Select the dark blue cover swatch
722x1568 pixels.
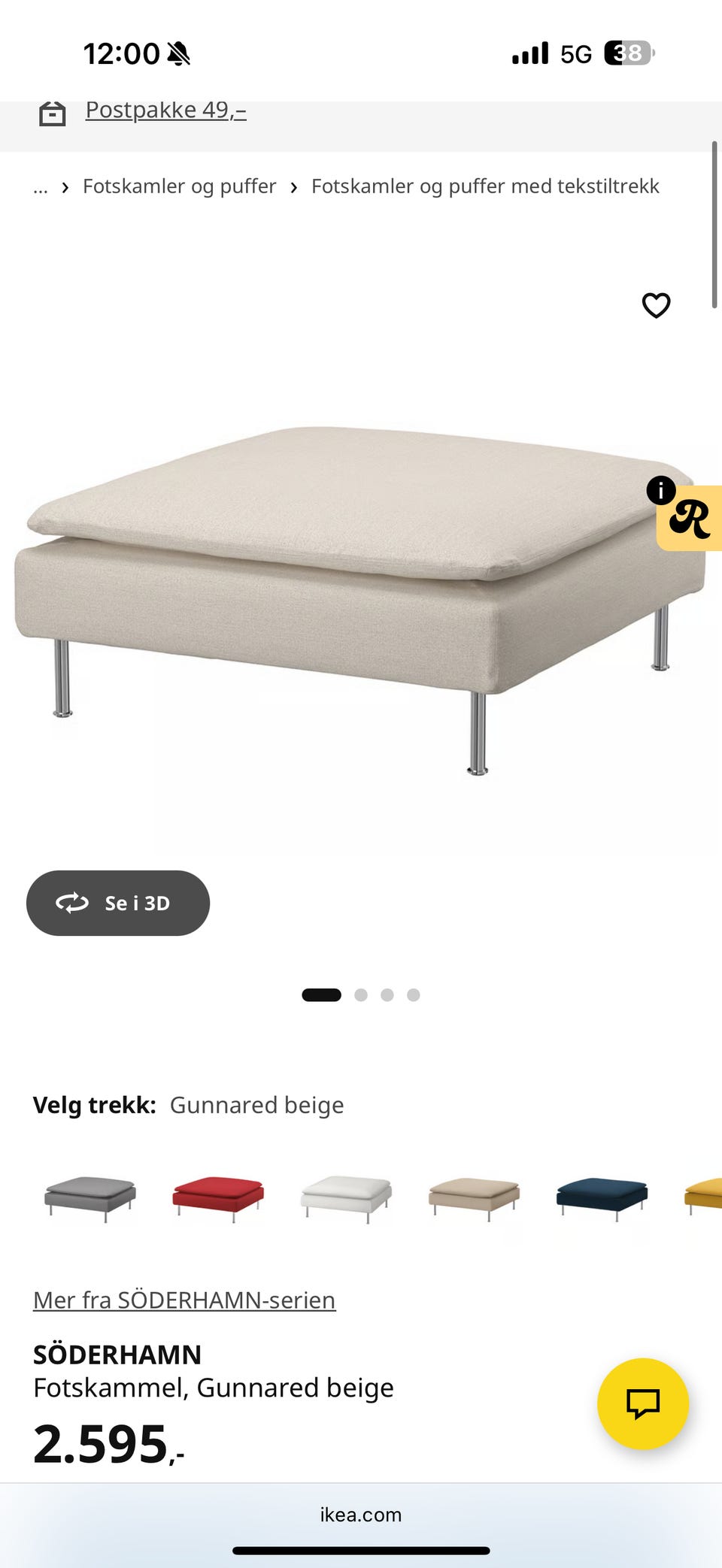[602, 1197]
